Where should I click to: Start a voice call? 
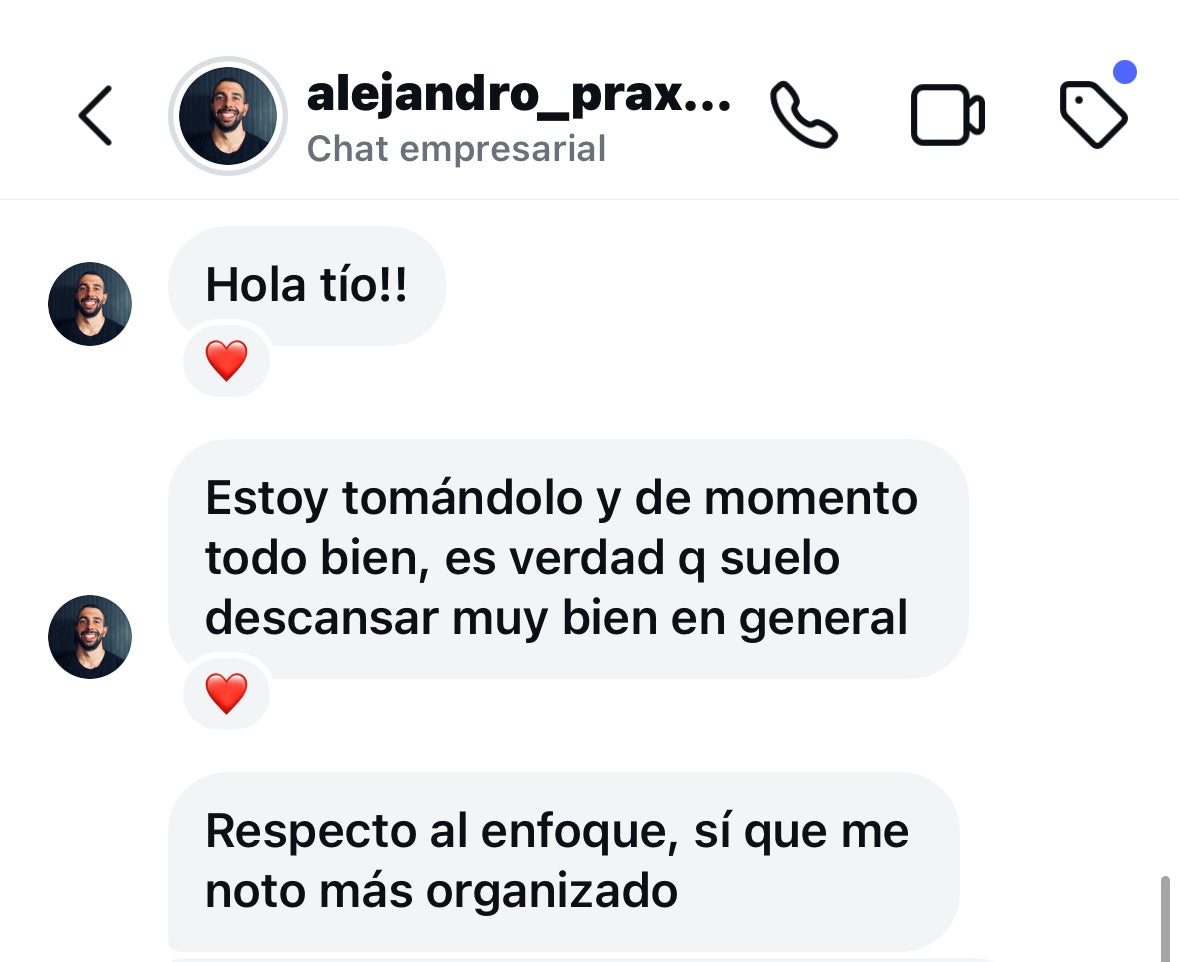click(803, 116)
